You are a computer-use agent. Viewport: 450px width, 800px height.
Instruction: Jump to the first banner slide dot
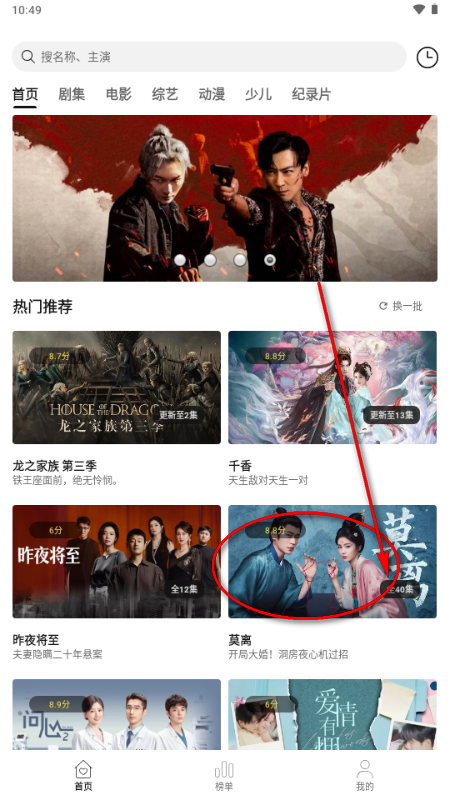(180, 260)
